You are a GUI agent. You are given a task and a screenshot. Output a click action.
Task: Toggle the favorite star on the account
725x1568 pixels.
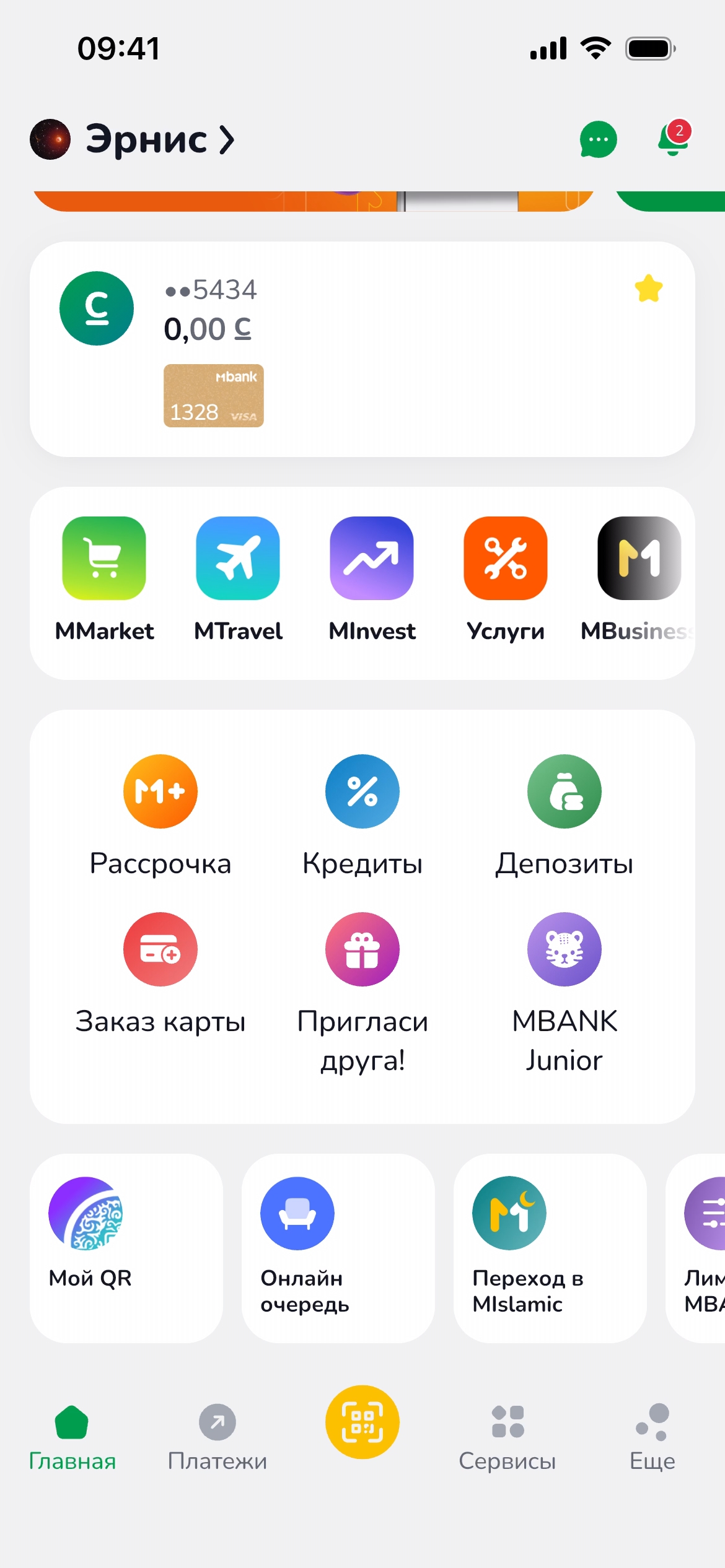point(648,289)
